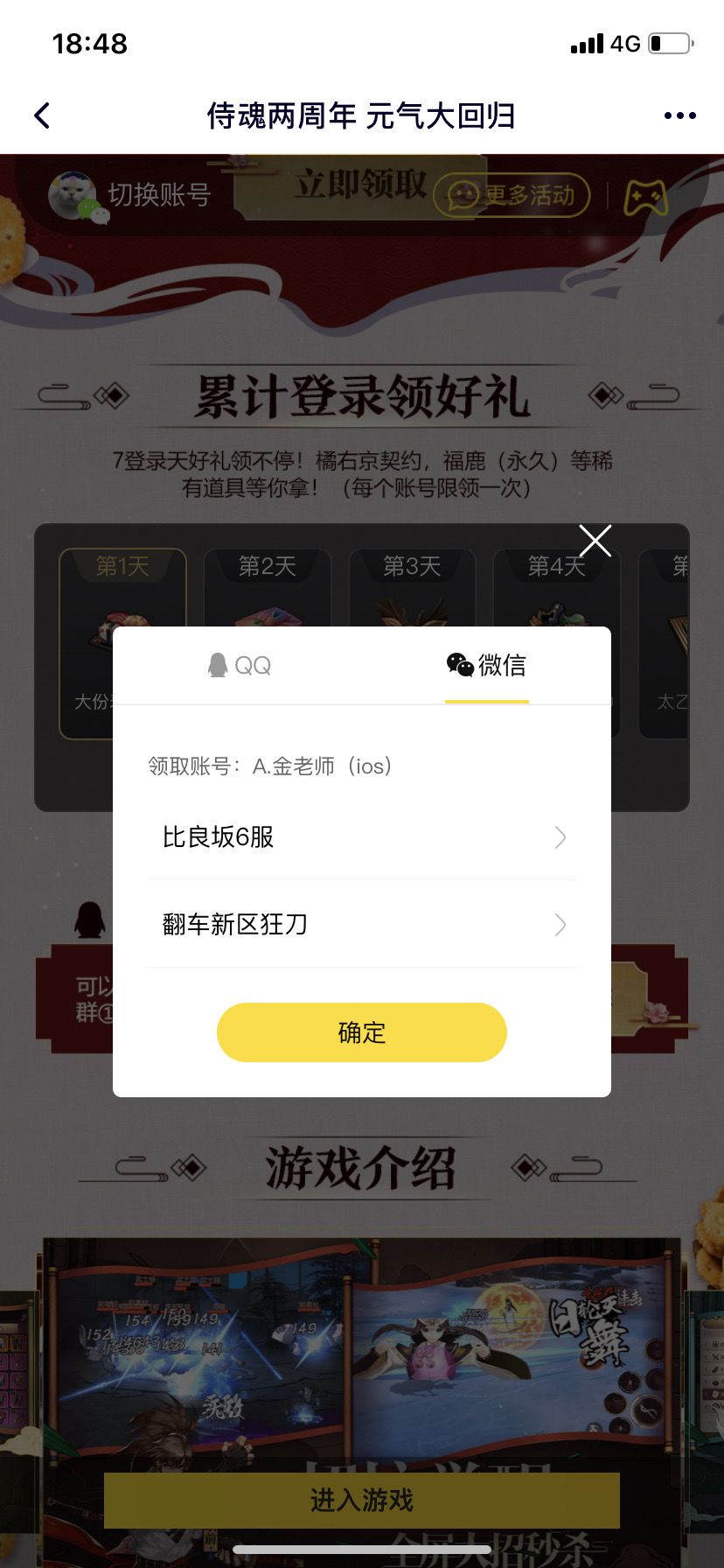Switch to the 微信 login tab
724x1568 pixels.
[x=487, y=665]
